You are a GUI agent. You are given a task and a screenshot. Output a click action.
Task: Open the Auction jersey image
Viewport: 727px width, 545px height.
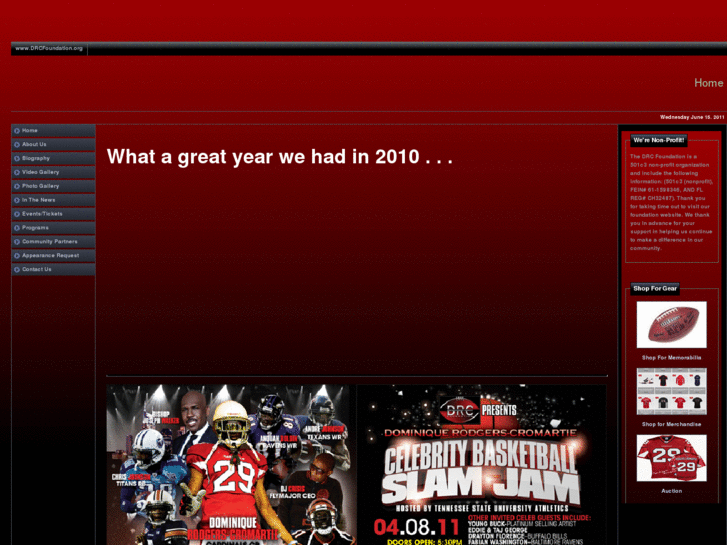tap(671, 458)
